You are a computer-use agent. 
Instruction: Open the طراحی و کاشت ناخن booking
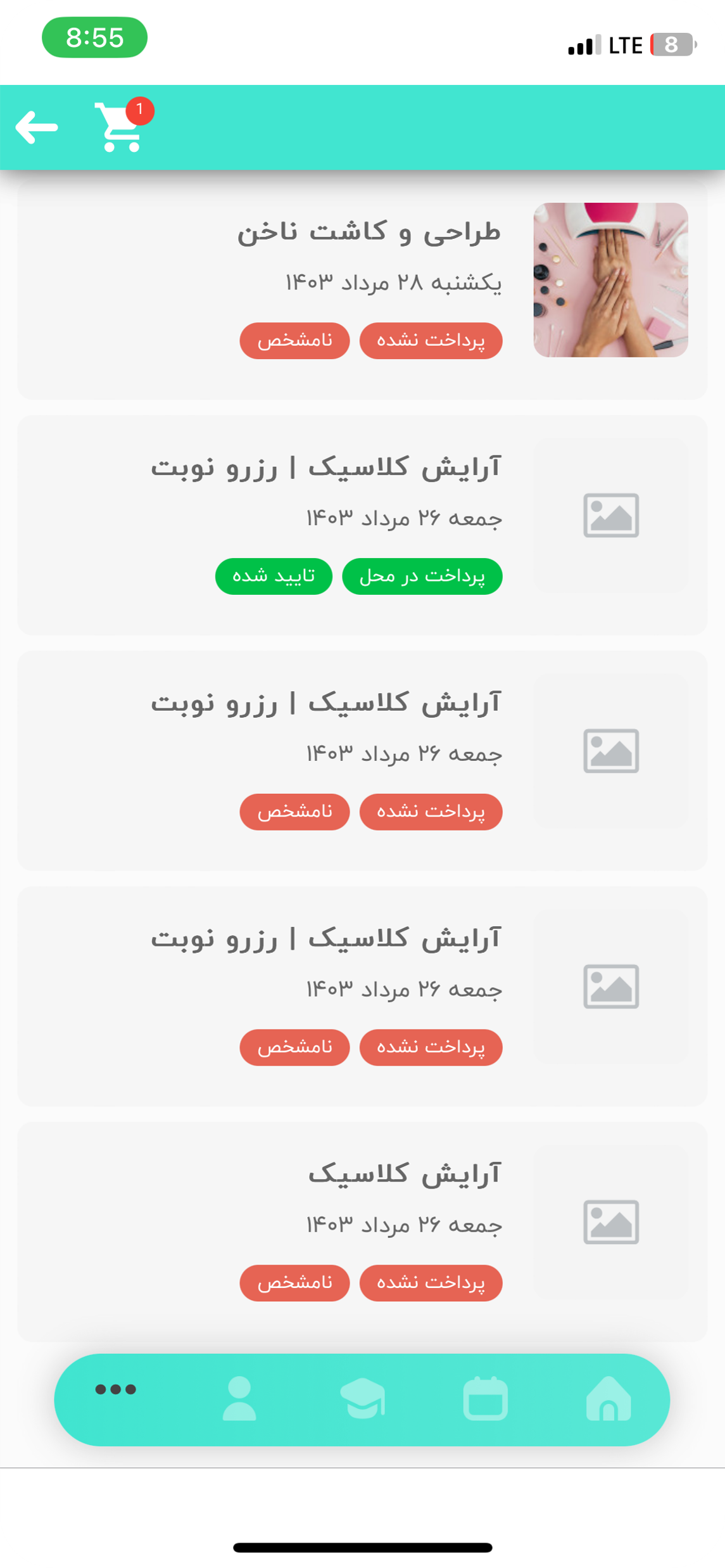(x=362, y=289)
